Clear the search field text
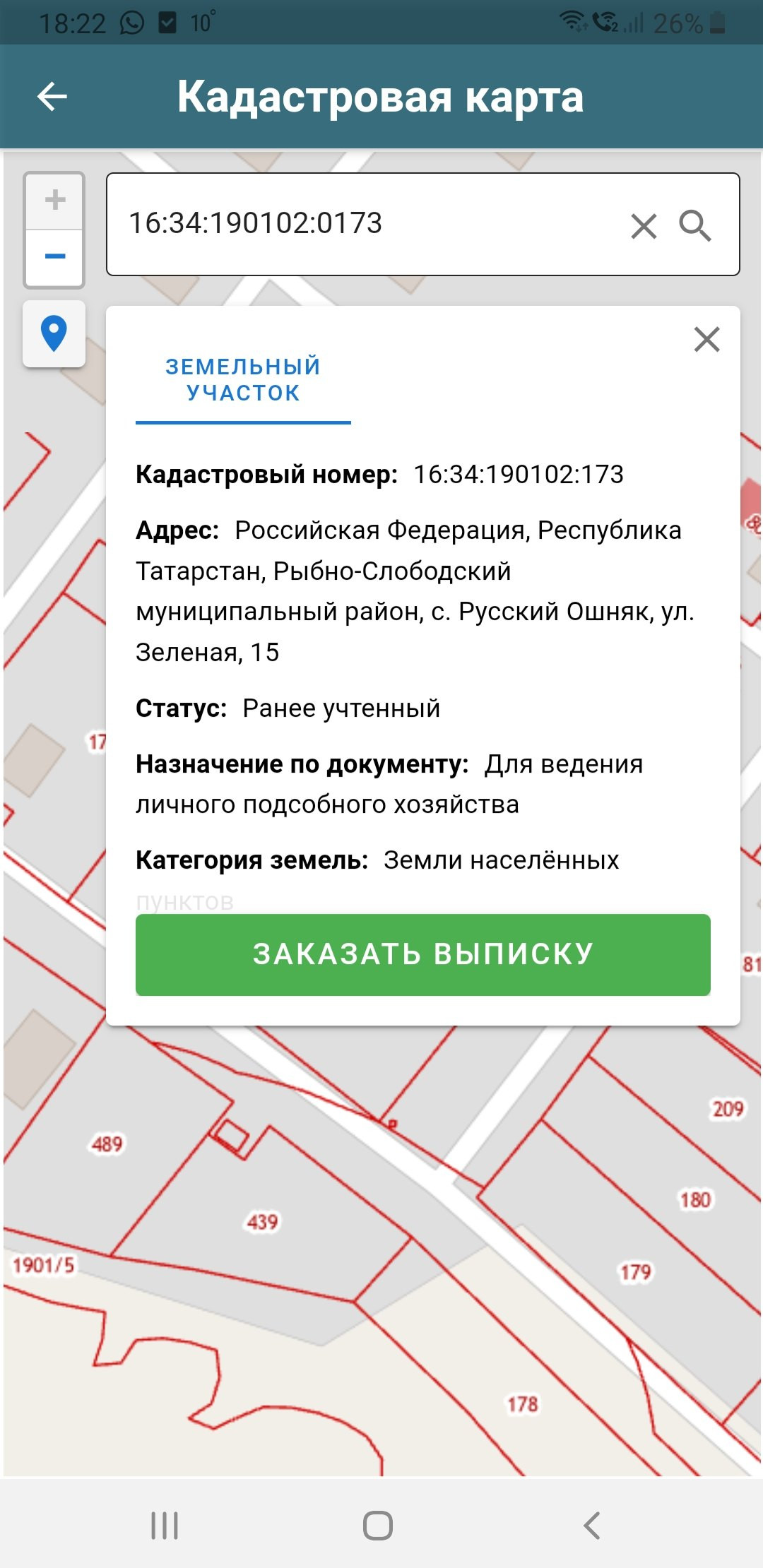 [644, 227]
